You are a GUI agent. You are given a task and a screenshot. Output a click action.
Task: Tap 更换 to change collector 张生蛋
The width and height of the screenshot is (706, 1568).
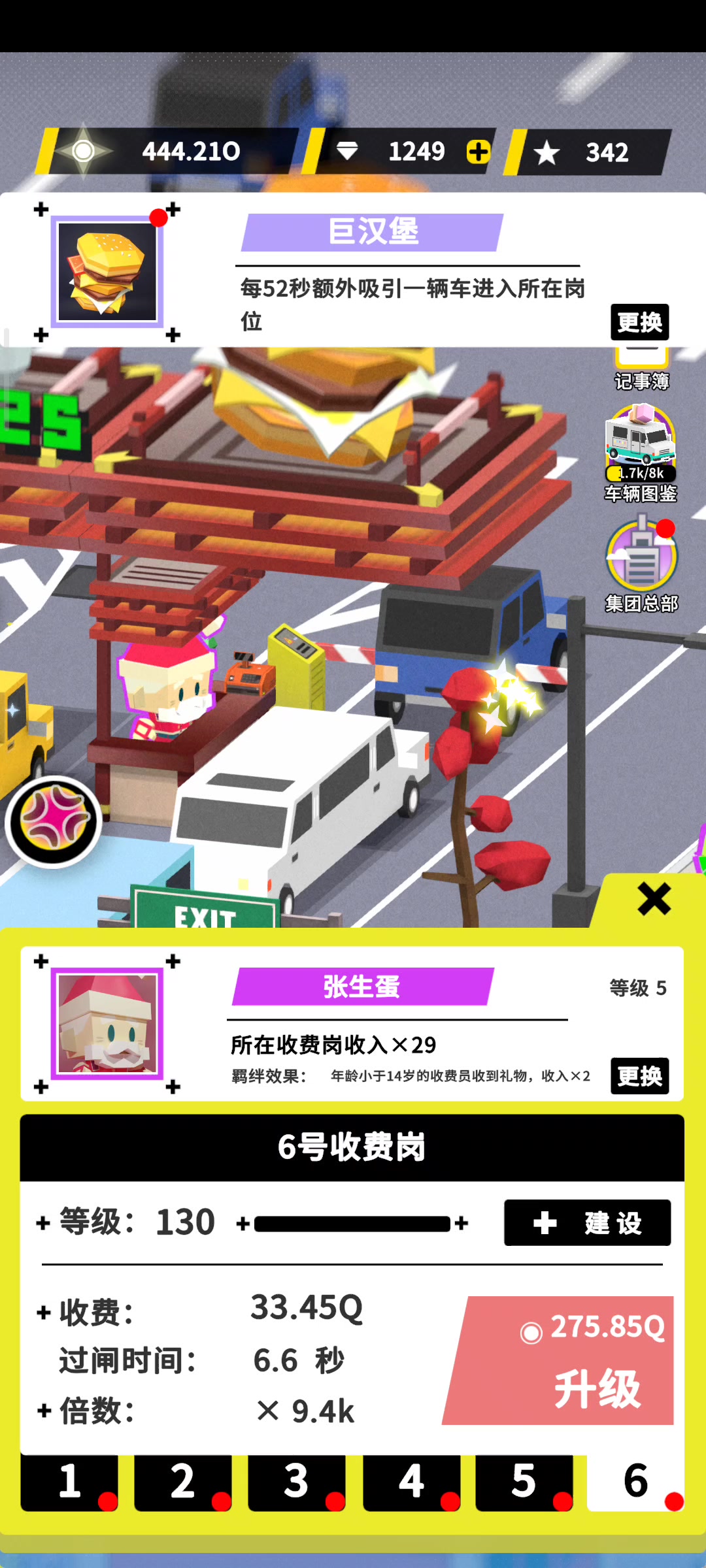[x=640, y=1075]
